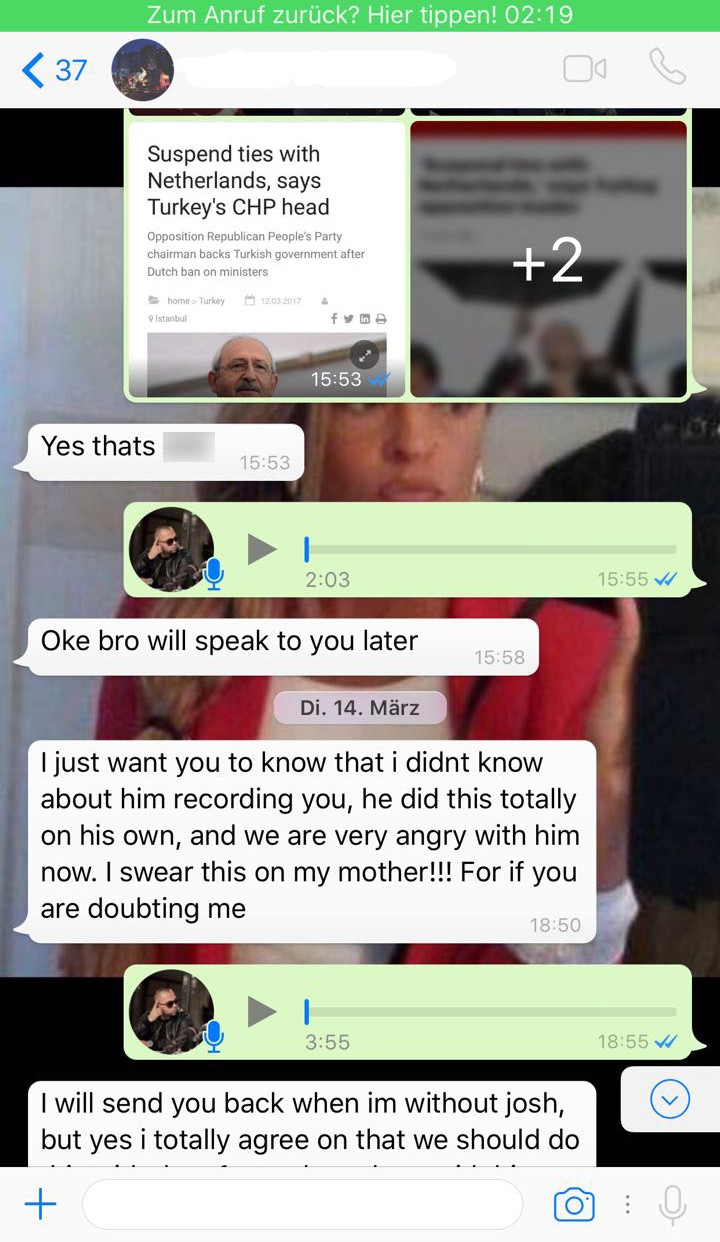The height and width of the screenshot is (1242, 720).
Task: Start a voice call
Action: (667, 68)
